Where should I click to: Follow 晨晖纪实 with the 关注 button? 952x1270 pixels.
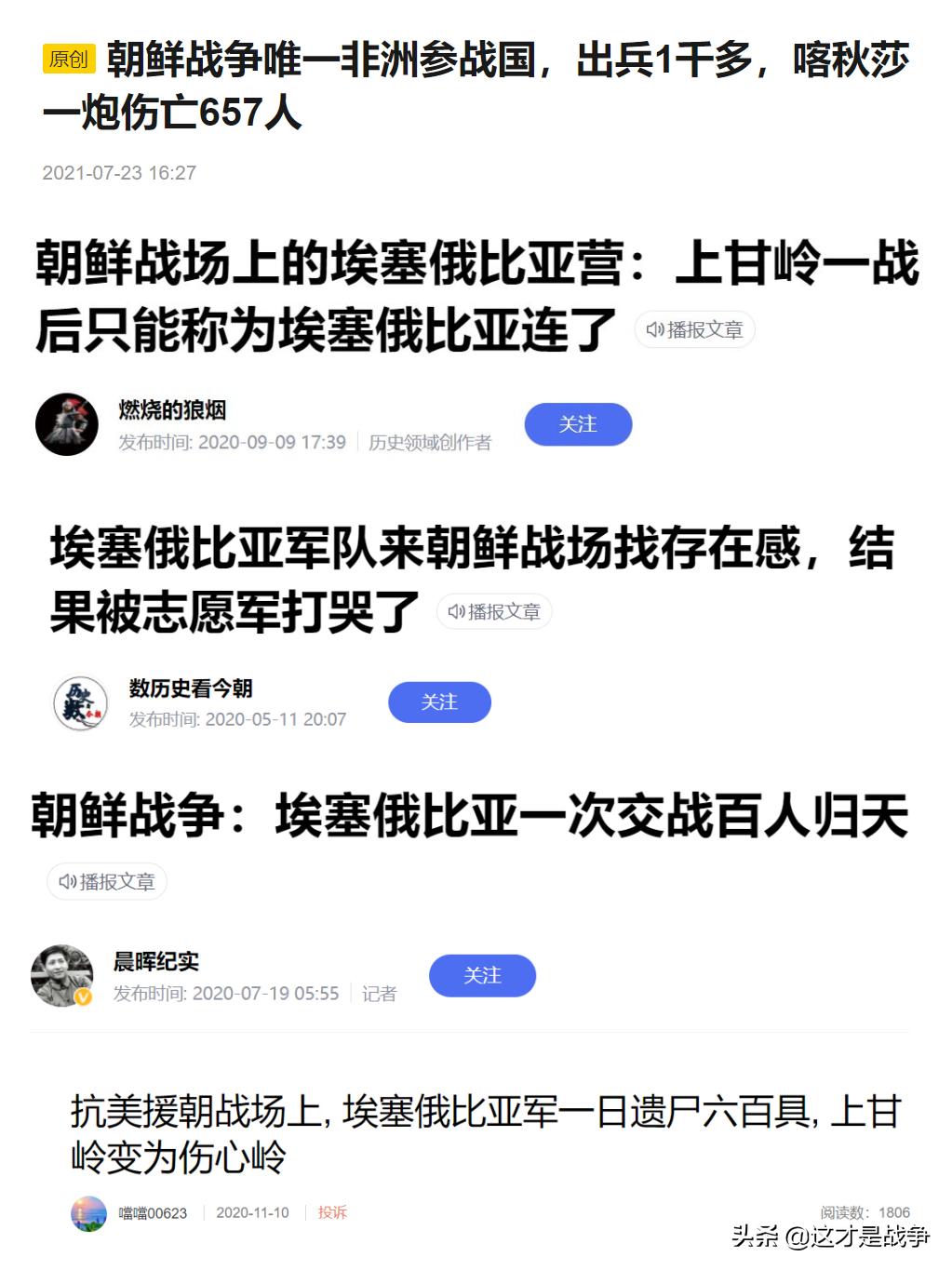(x=482, y=975)
